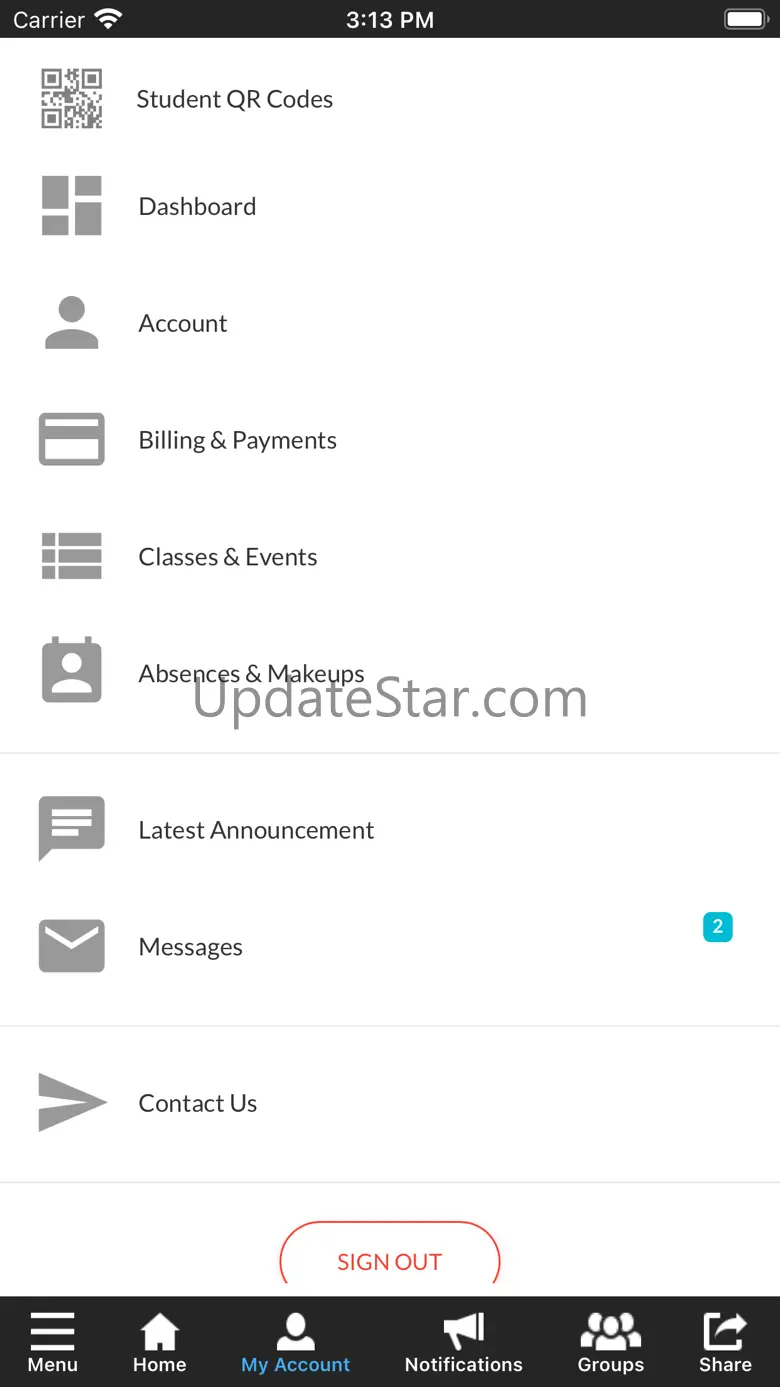Select the My Account tab

(x=296, y=1343)
